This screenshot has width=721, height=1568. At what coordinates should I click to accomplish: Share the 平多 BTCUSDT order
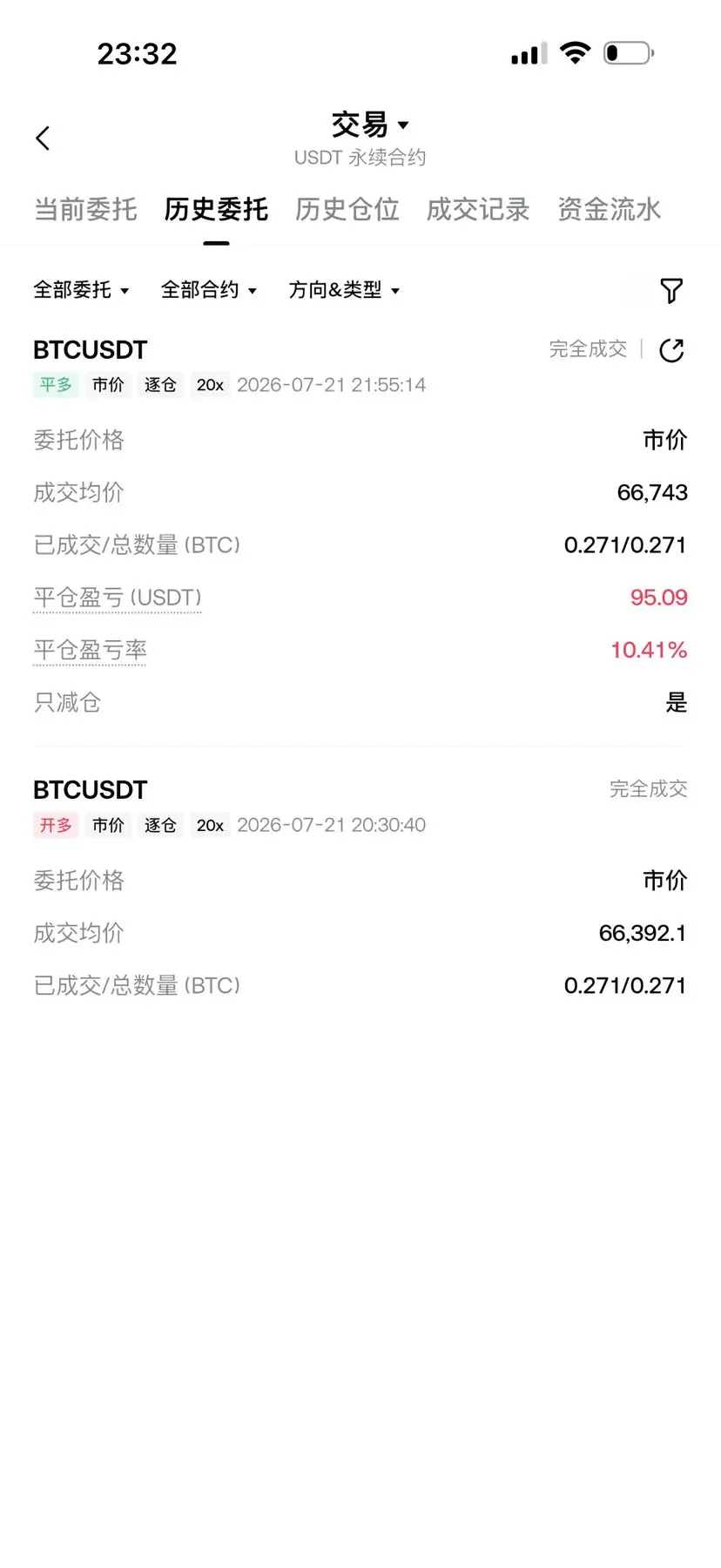[x=671, y=350]
